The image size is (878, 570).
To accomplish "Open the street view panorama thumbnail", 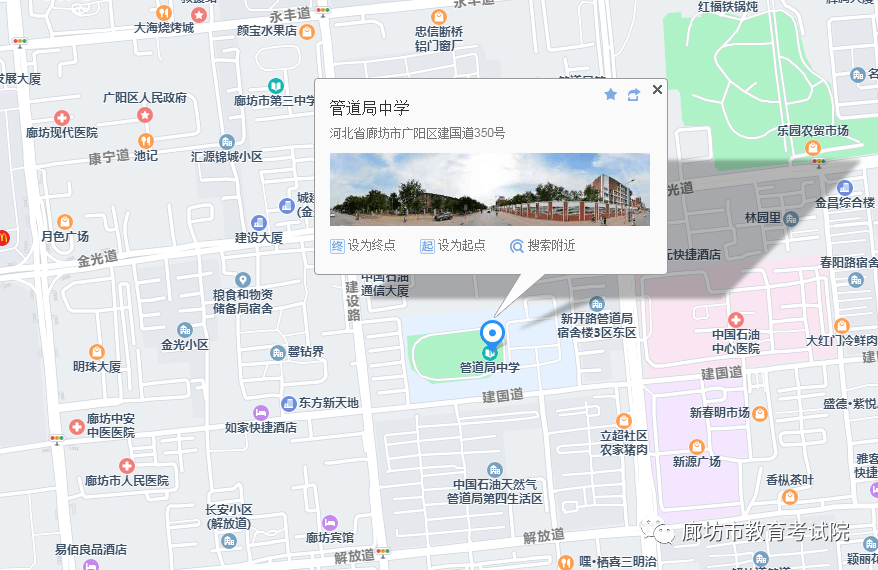I will pyautogui.click(x=490, y=189).
